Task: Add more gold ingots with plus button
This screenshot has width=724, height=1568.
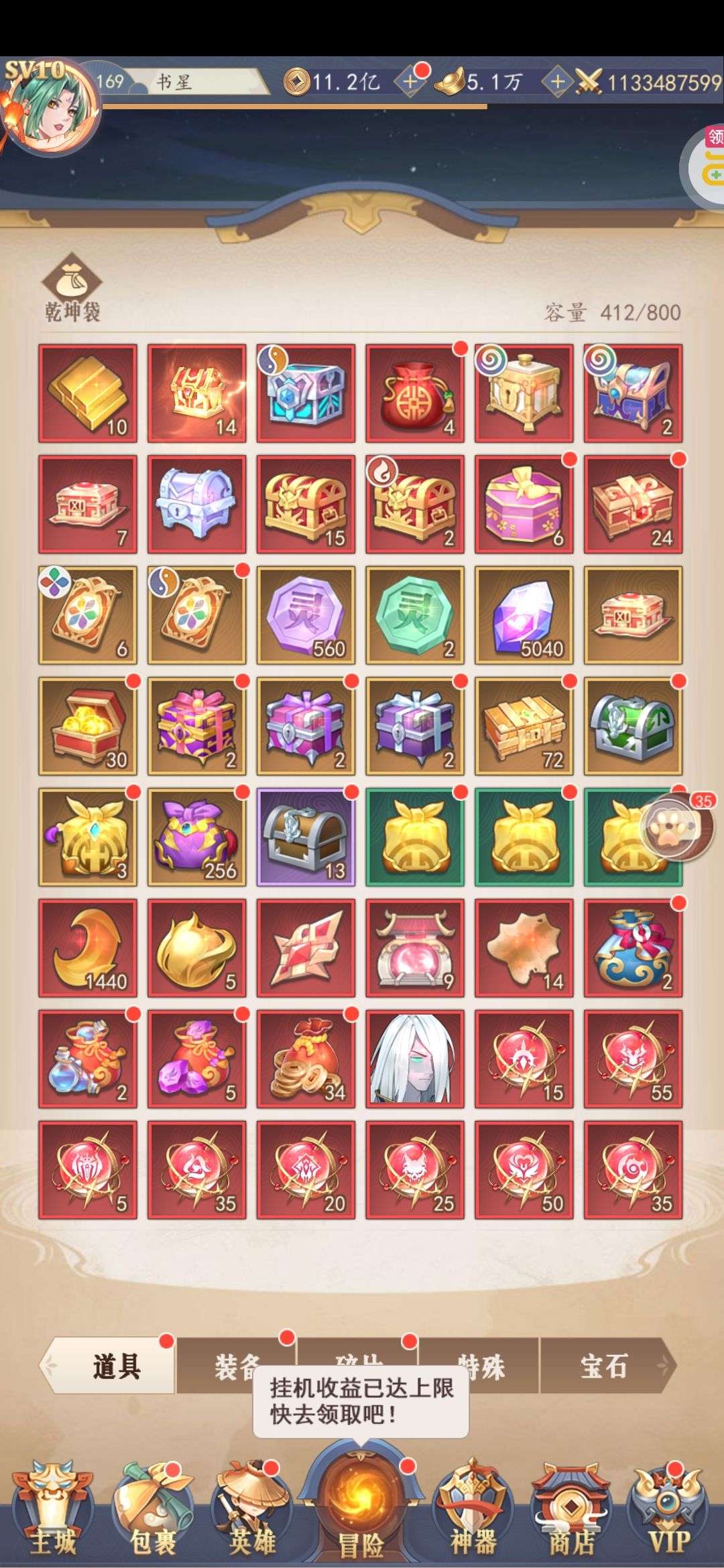Action: (x=557, y=82)
